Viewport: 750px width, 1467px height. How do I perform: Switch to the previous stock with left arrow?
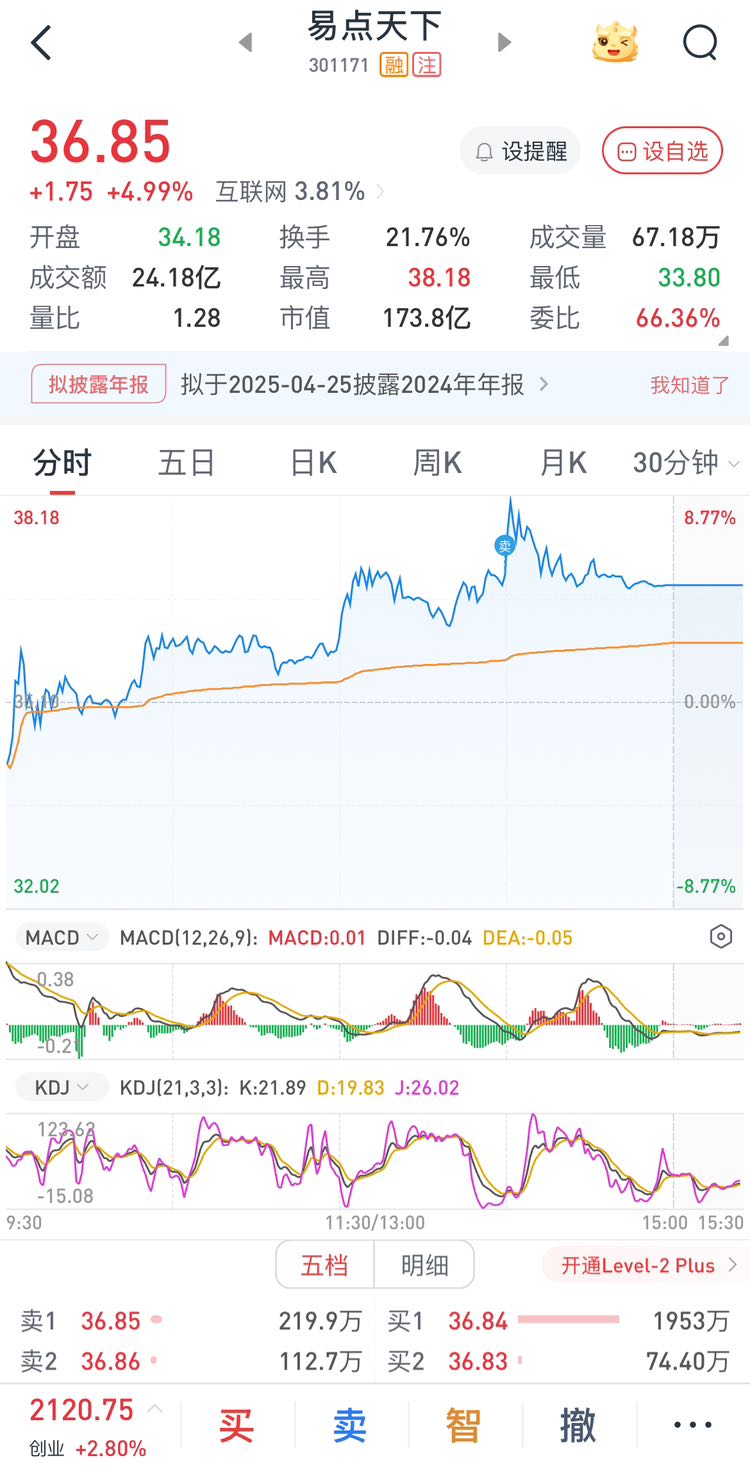point(246,42)
